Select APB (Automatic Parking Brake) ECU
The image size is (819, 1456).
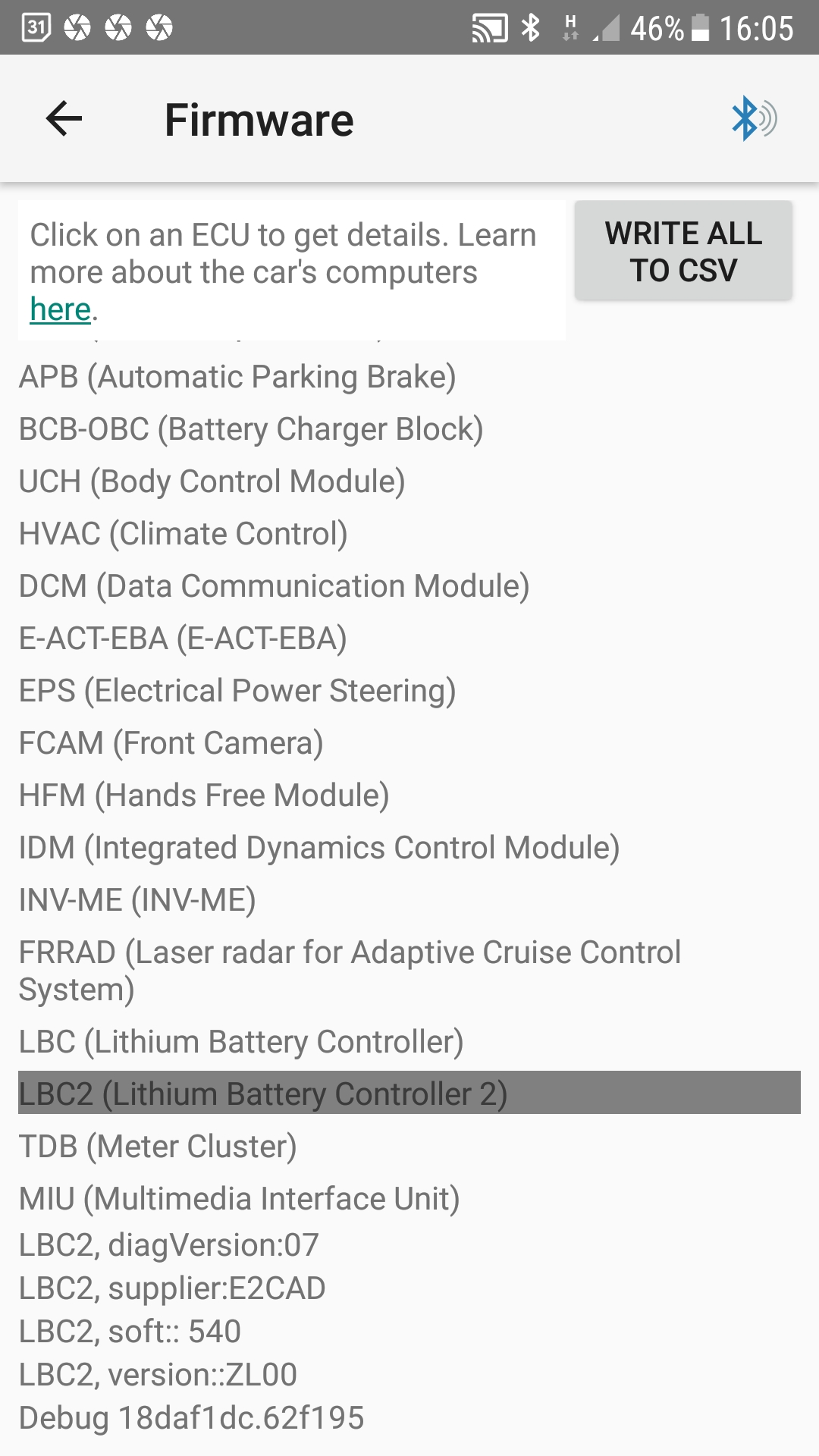click(409, 377)
